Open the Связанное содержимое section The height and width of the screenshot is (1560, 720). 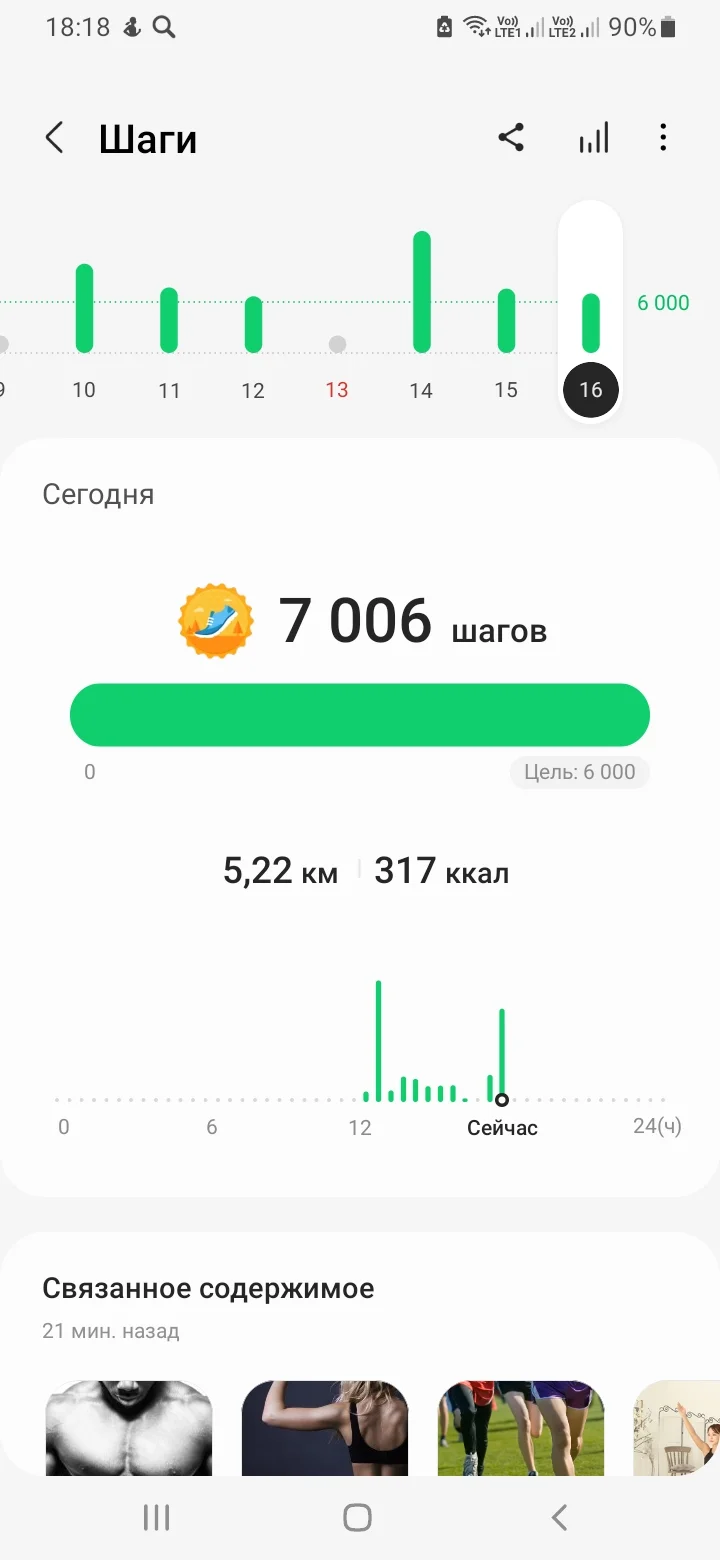(x=207, y=1288)
